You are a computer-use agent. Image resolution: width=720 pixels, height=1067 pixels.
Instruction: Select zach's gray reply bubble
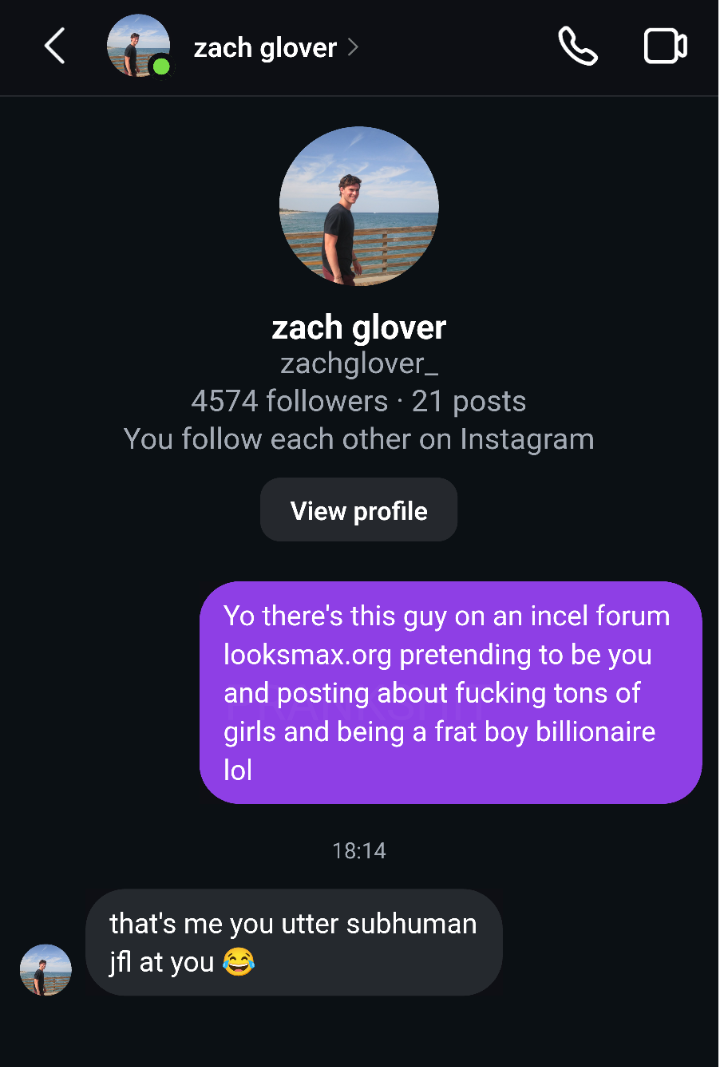pos(292,941)
